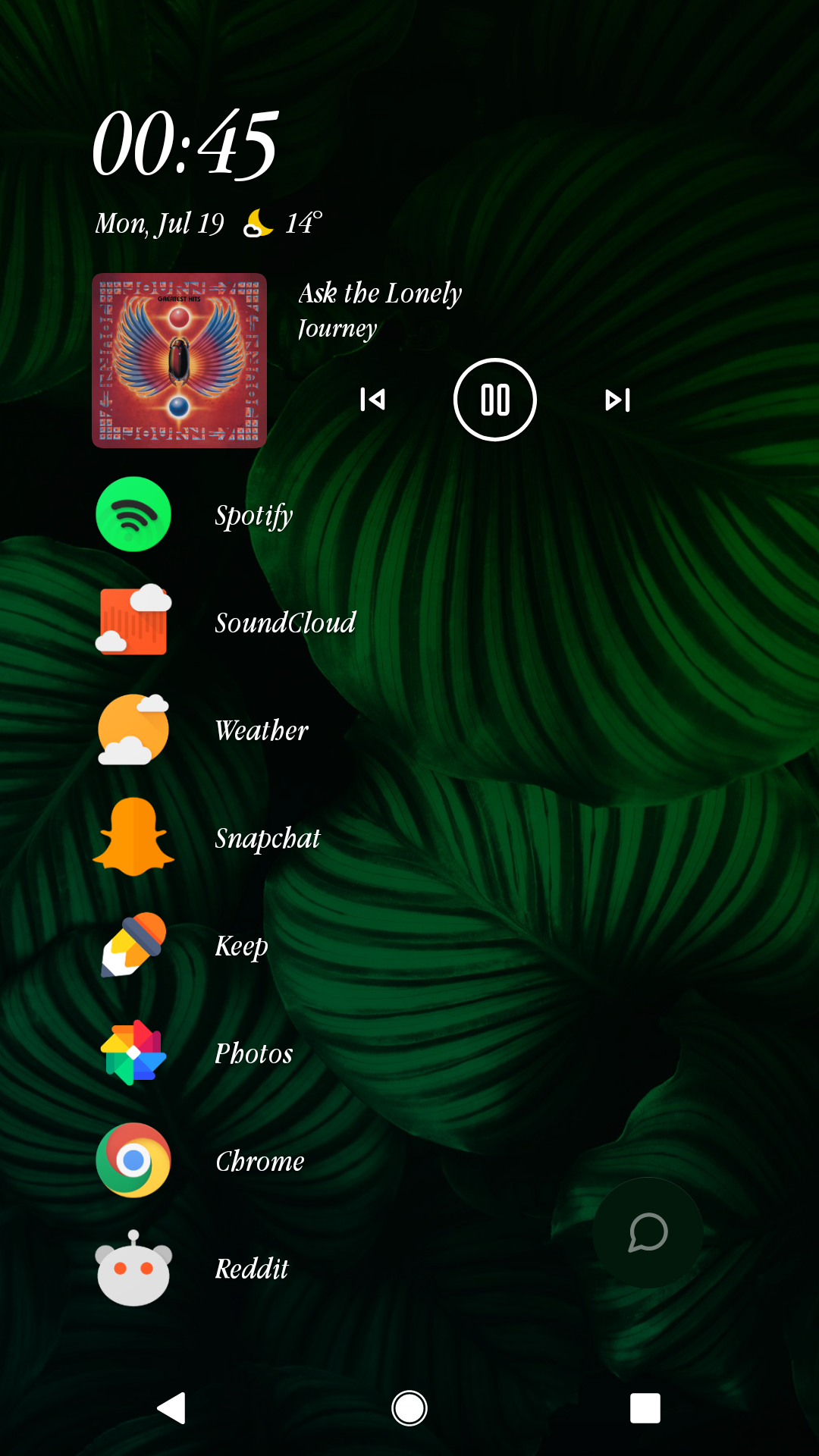Tap the Journey album artwork
819x1456 pixels.
point(180,360)
